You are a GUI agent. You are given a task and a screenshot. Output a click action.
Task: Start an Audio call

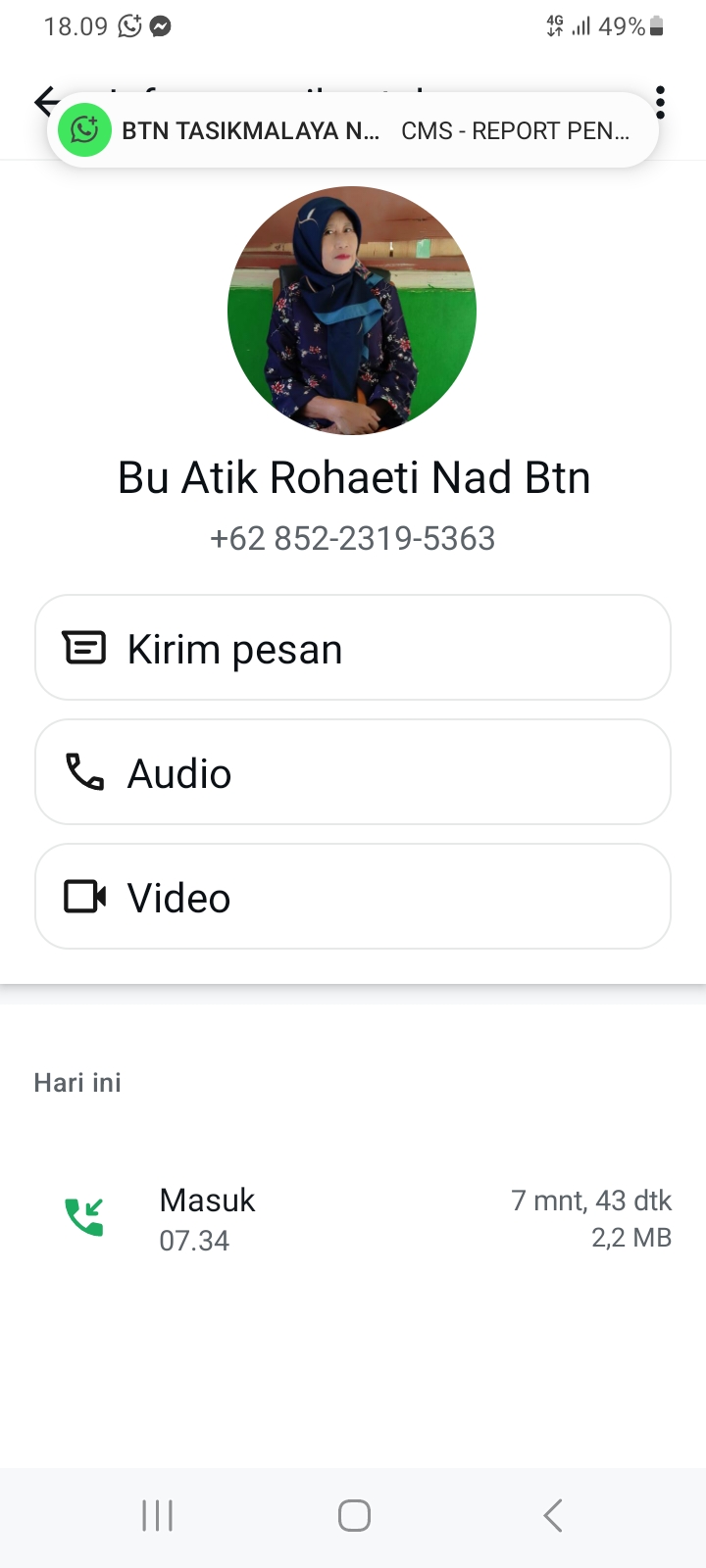[x=353, y=772]
